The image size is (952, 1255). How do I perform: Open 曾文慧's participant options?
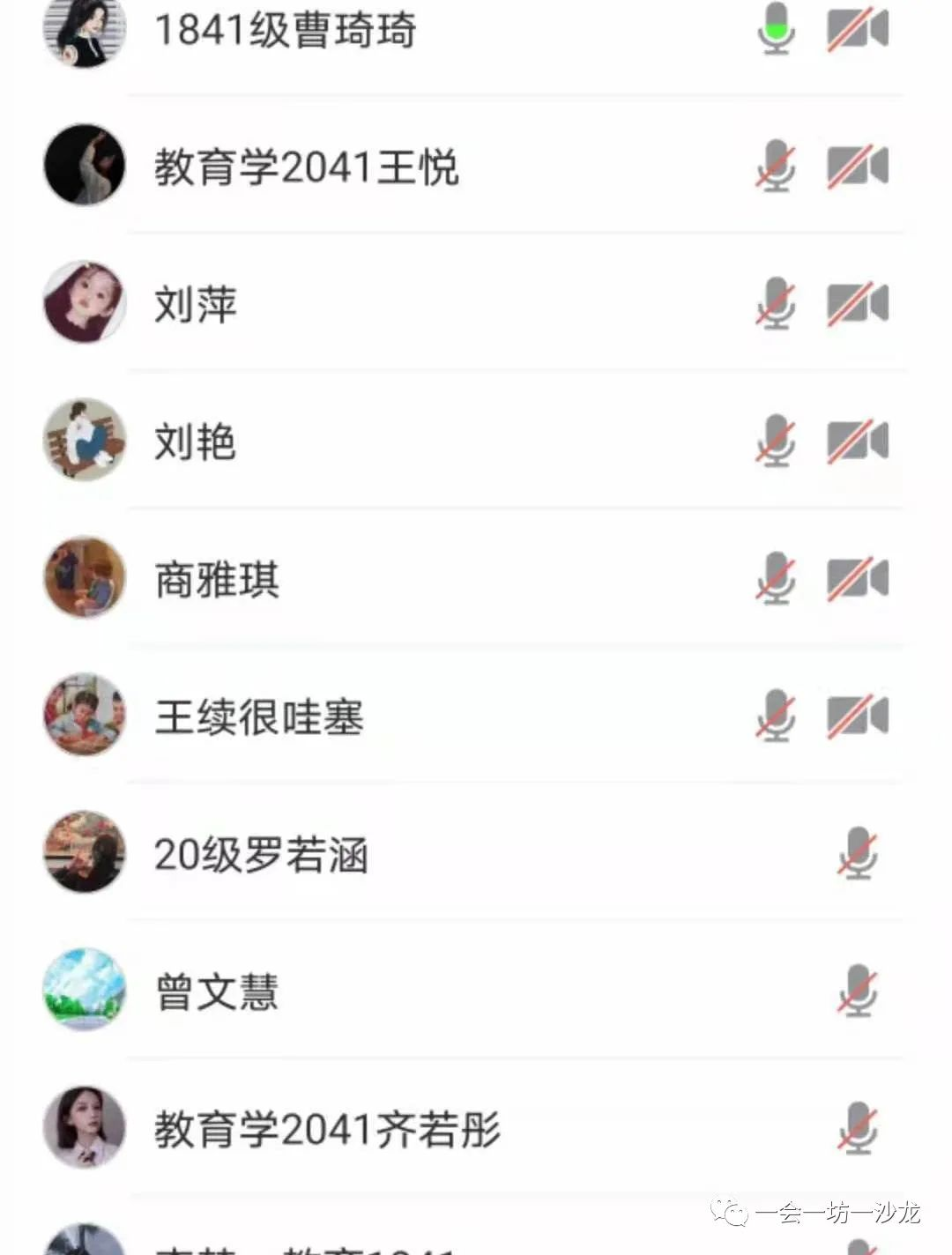coord(217,991)
